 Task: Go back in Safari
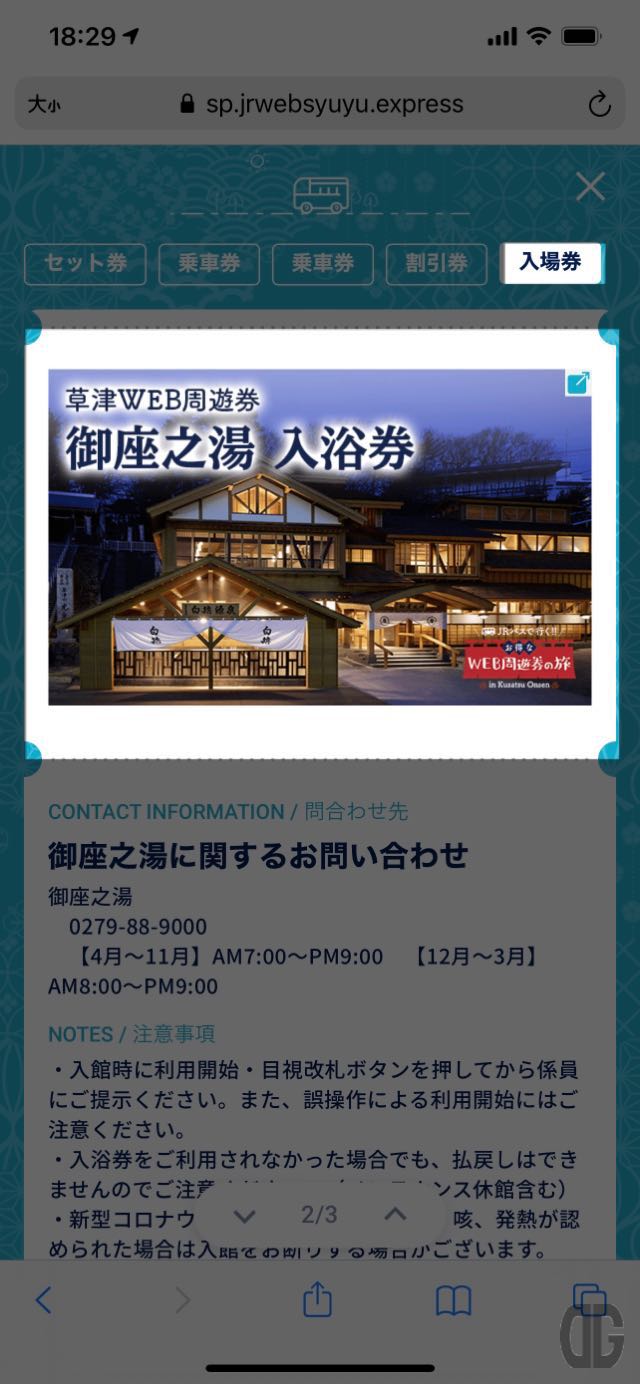(x=43, y=1299)
